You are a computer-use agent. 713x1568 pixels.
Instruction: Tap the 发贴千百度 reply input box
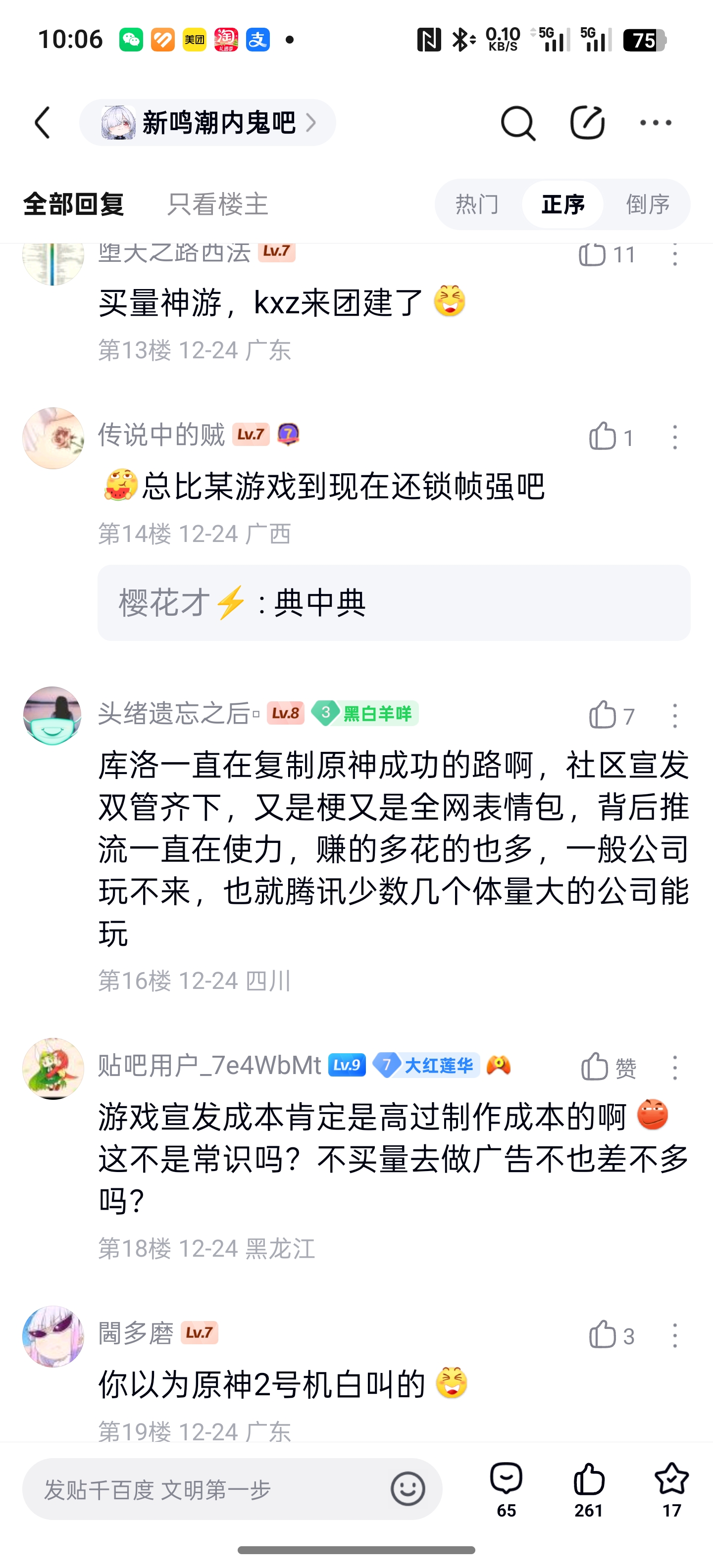point(207,1489)
